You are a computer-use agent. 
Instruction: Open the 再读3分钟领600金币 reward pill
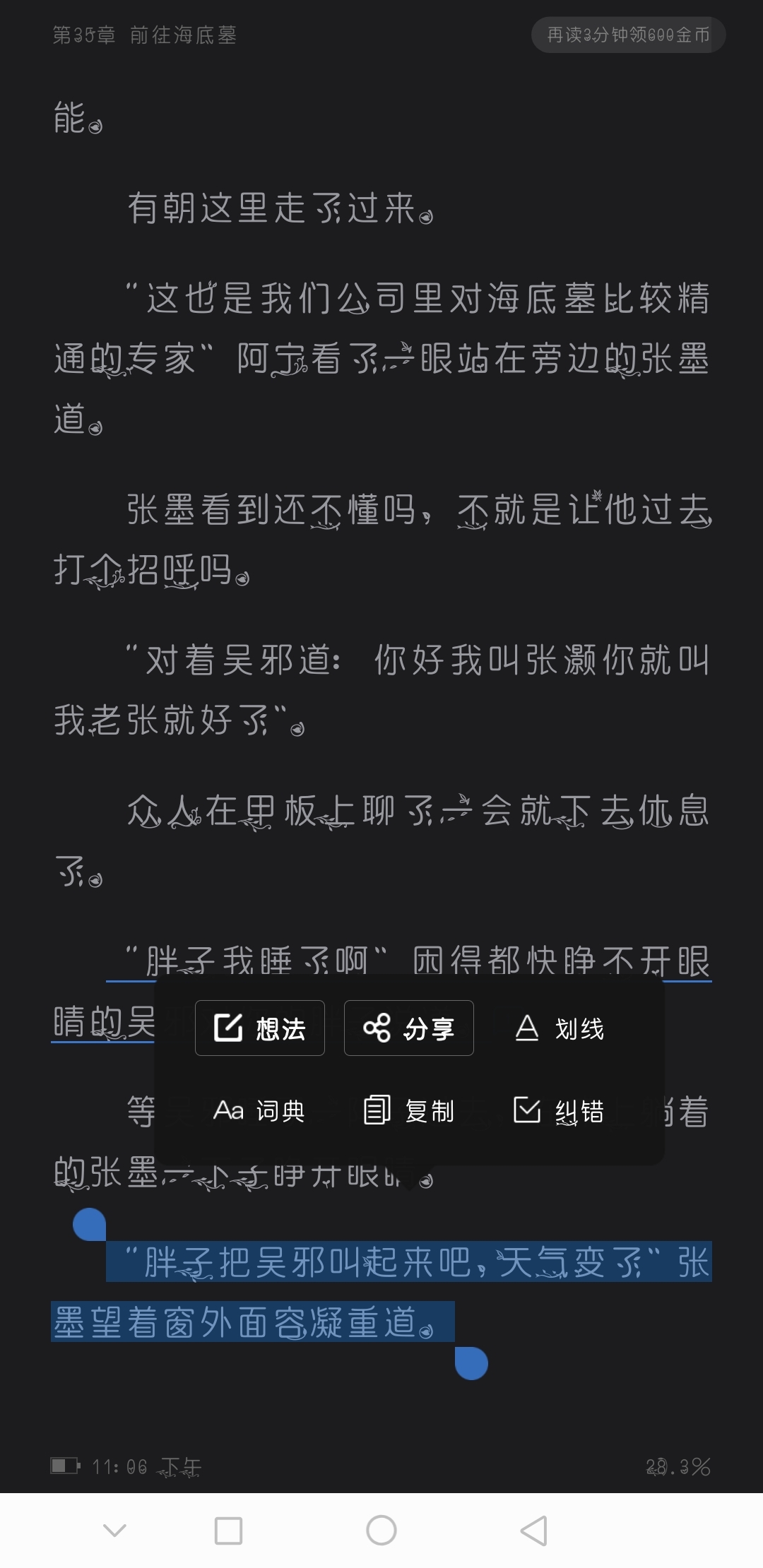click(628, 35)
